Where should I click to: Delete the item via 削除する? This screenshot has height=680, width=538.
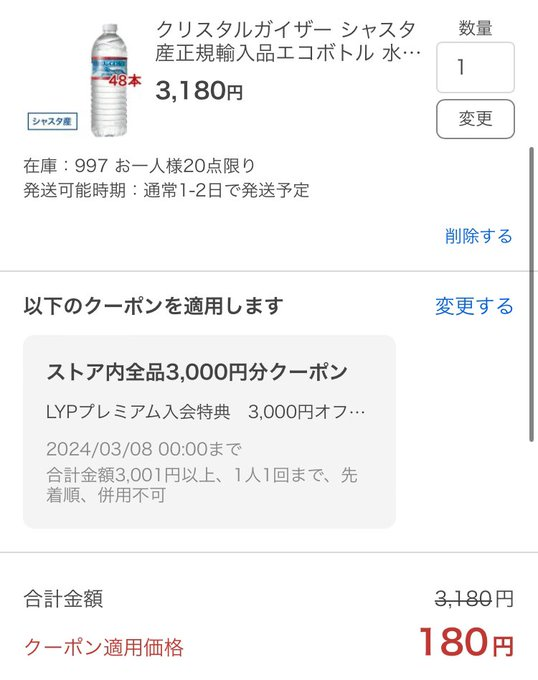(479, 236)
